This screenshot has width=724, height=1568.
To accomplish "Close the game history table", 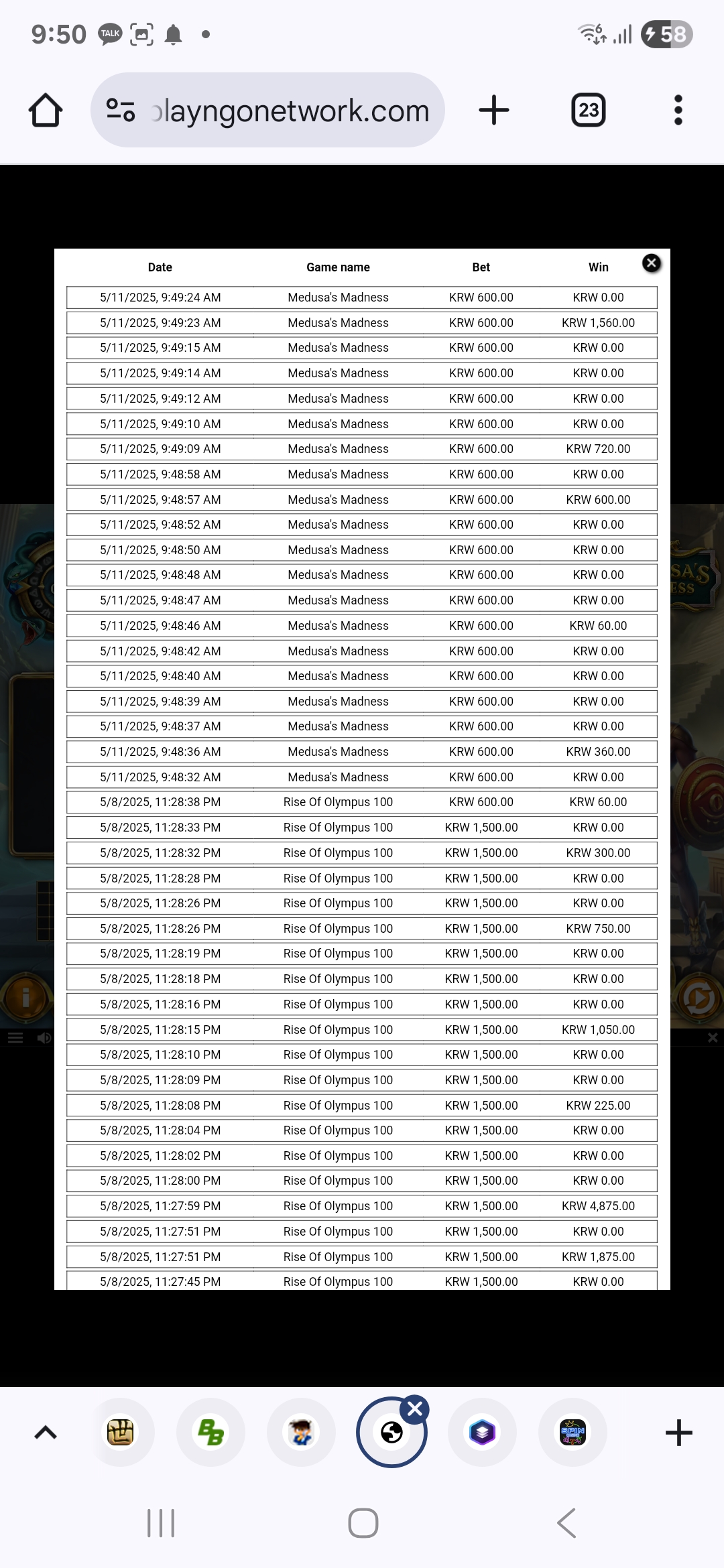I will tap(651, 263).
